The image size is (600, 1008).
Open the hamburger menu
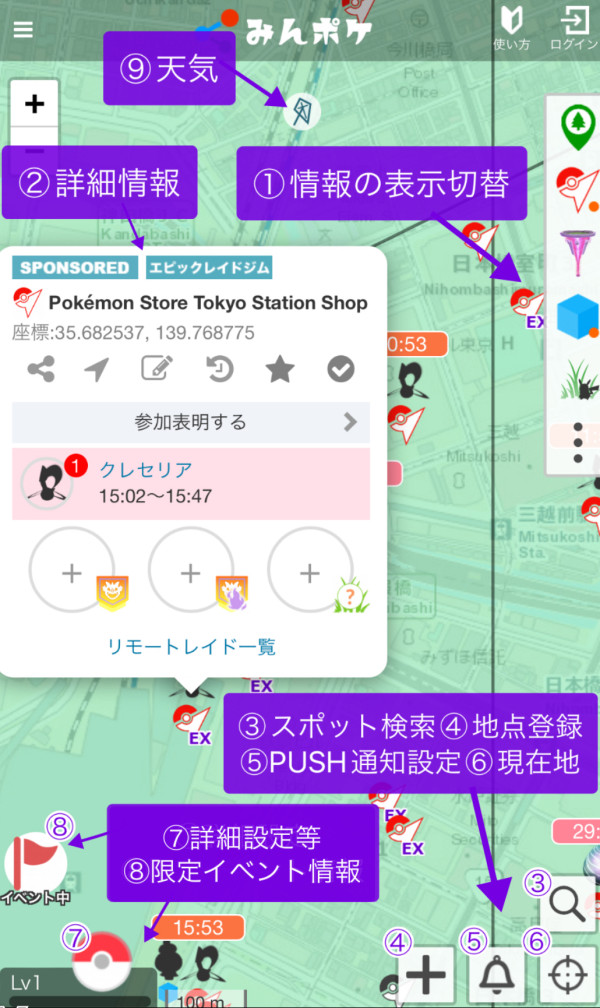(22, 29)
